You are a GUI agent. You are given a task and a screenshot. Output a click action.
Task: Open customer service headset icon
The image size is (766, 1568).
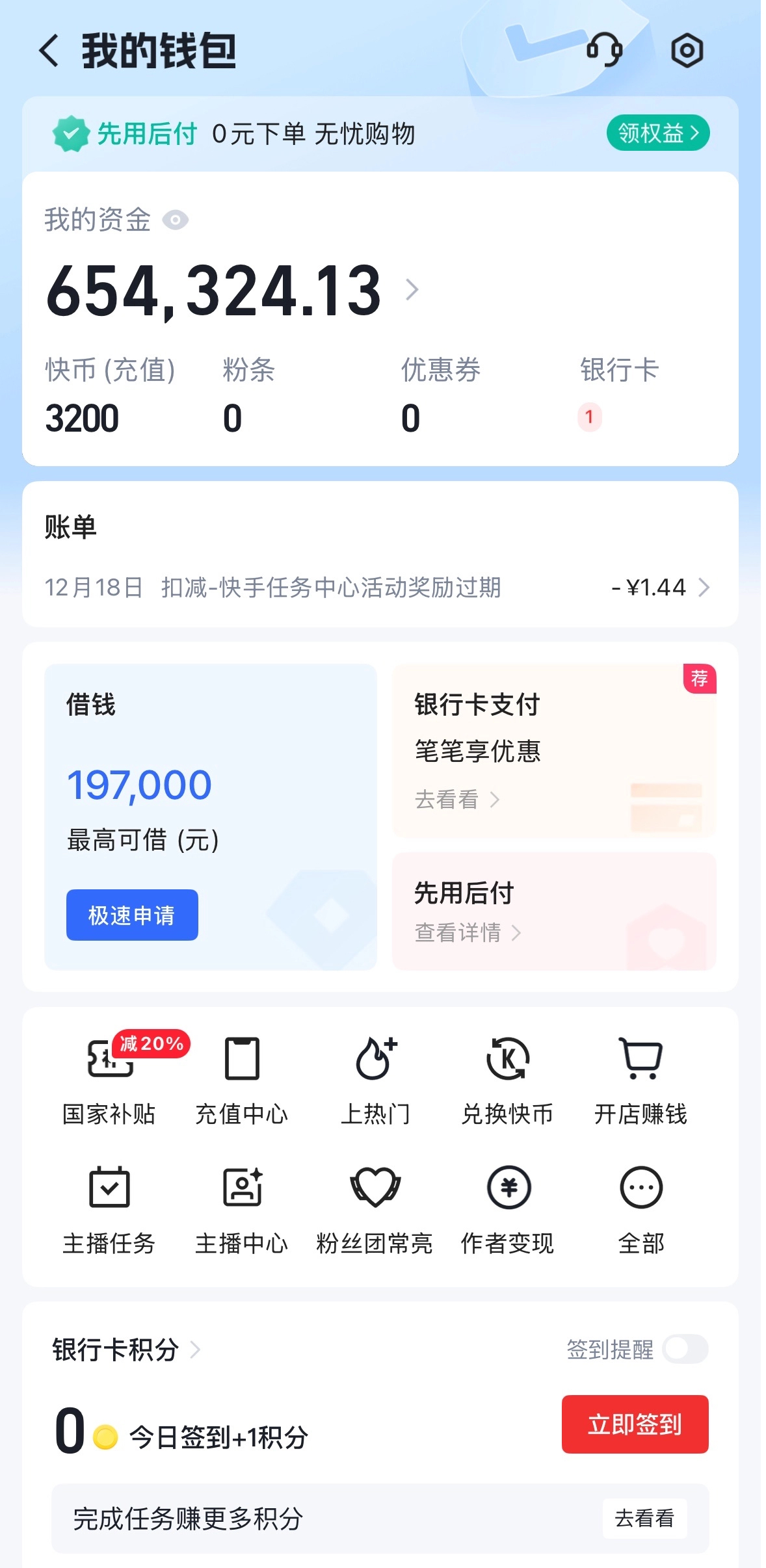pyautogui.click(x=603, y=50)
